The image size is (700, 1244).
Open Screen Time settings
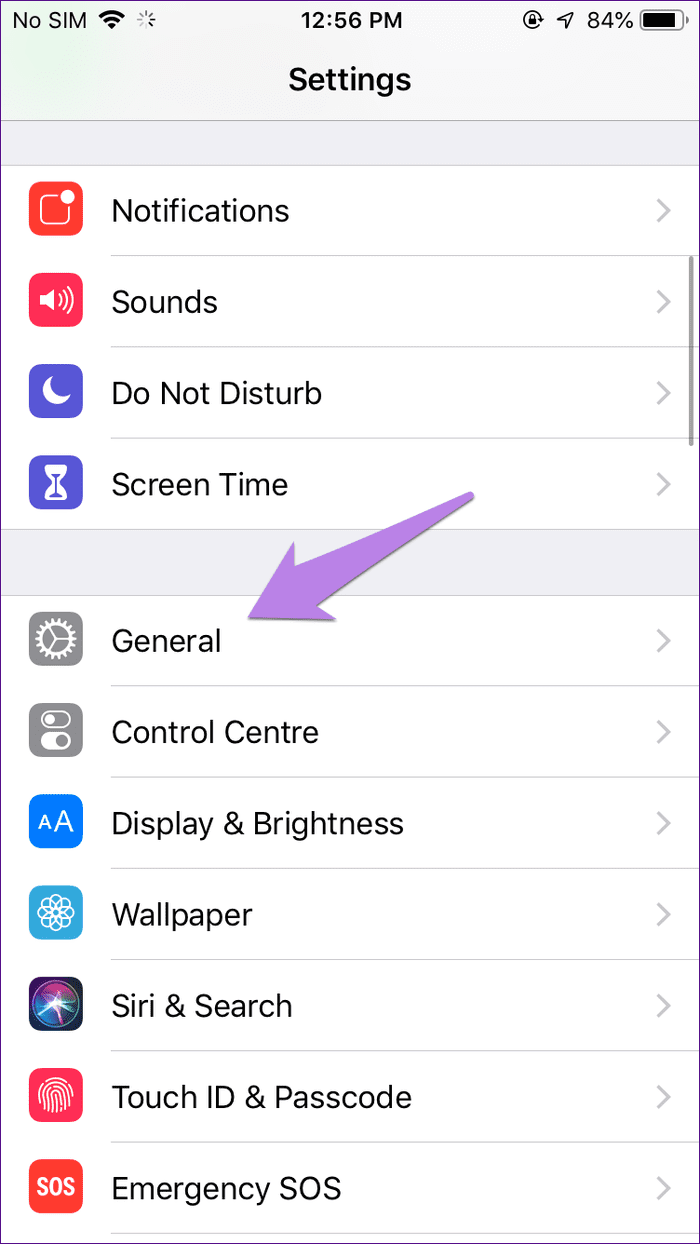350,484
